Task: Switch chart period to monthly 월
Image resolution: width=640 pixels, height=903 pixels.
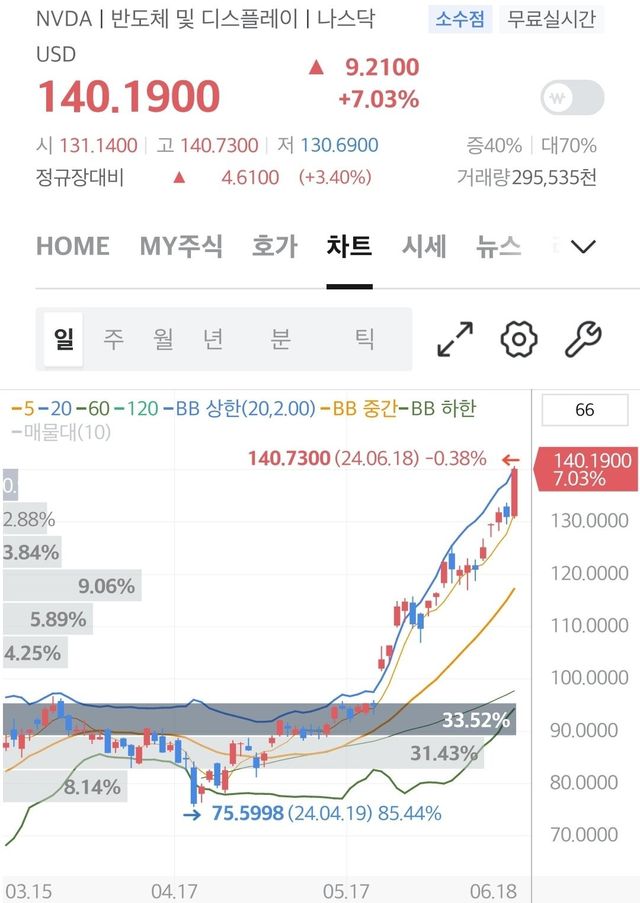Action: tap(163, 340)
